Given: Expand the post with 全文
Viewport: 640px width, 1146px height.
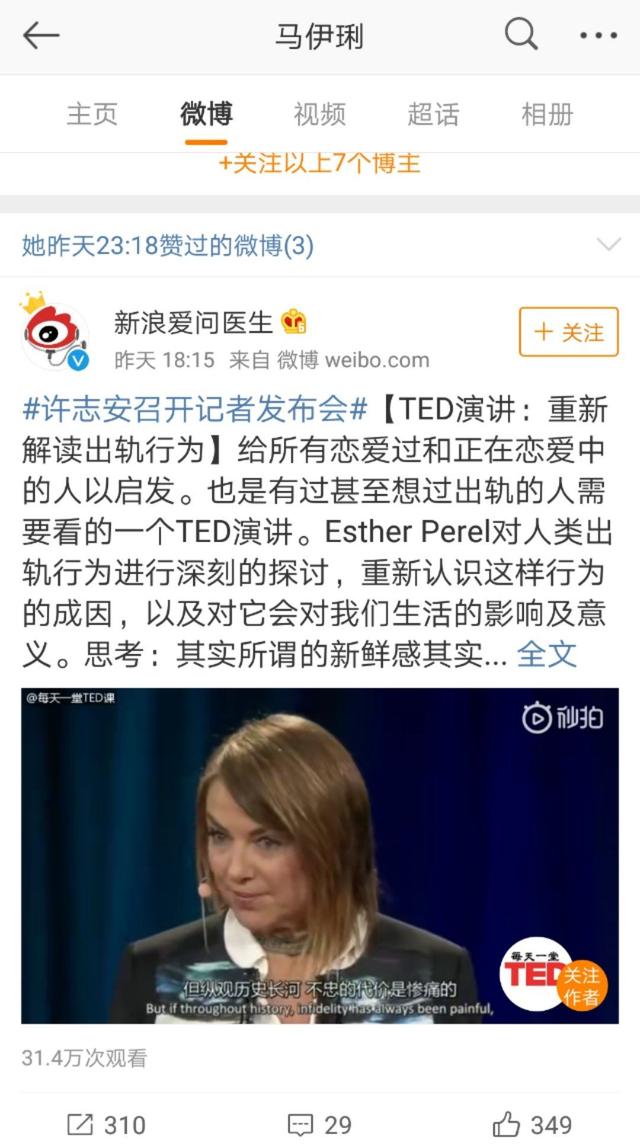Looking at the screenshot, I should (x=547, y=654).
